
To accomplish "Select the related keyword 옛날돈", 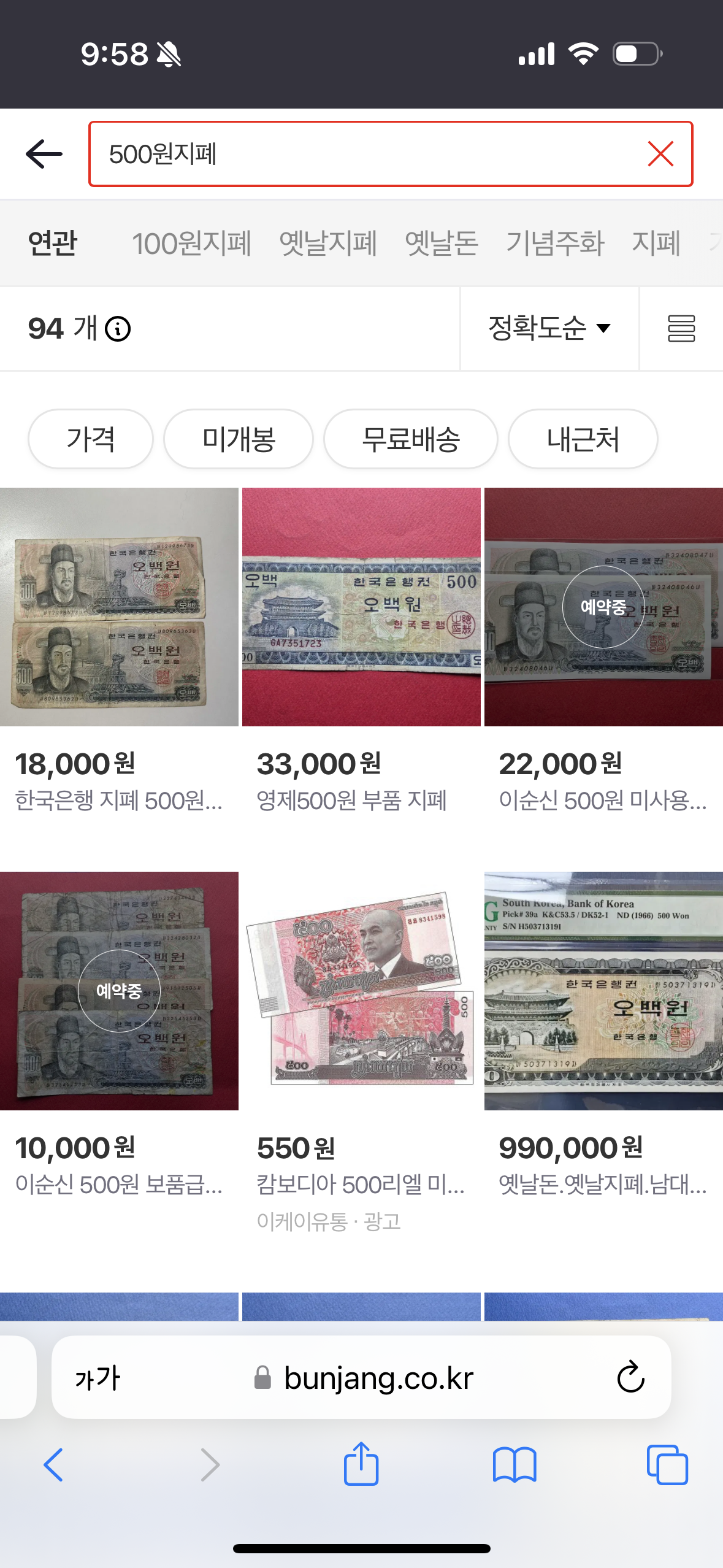I will coord(441,243).
